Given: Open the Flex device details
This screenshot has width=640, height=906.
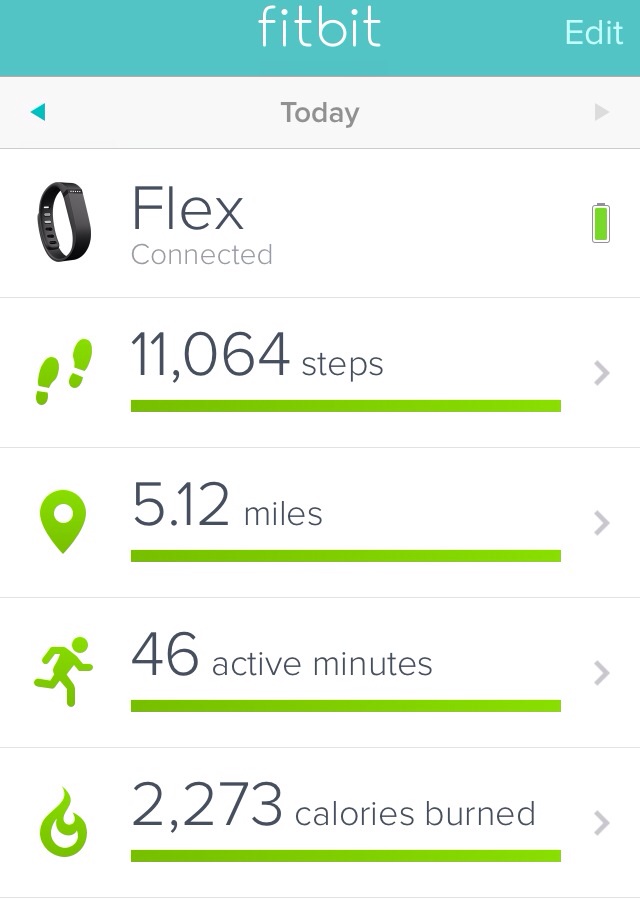Looking at the screenshot, I should pos(320,223).
